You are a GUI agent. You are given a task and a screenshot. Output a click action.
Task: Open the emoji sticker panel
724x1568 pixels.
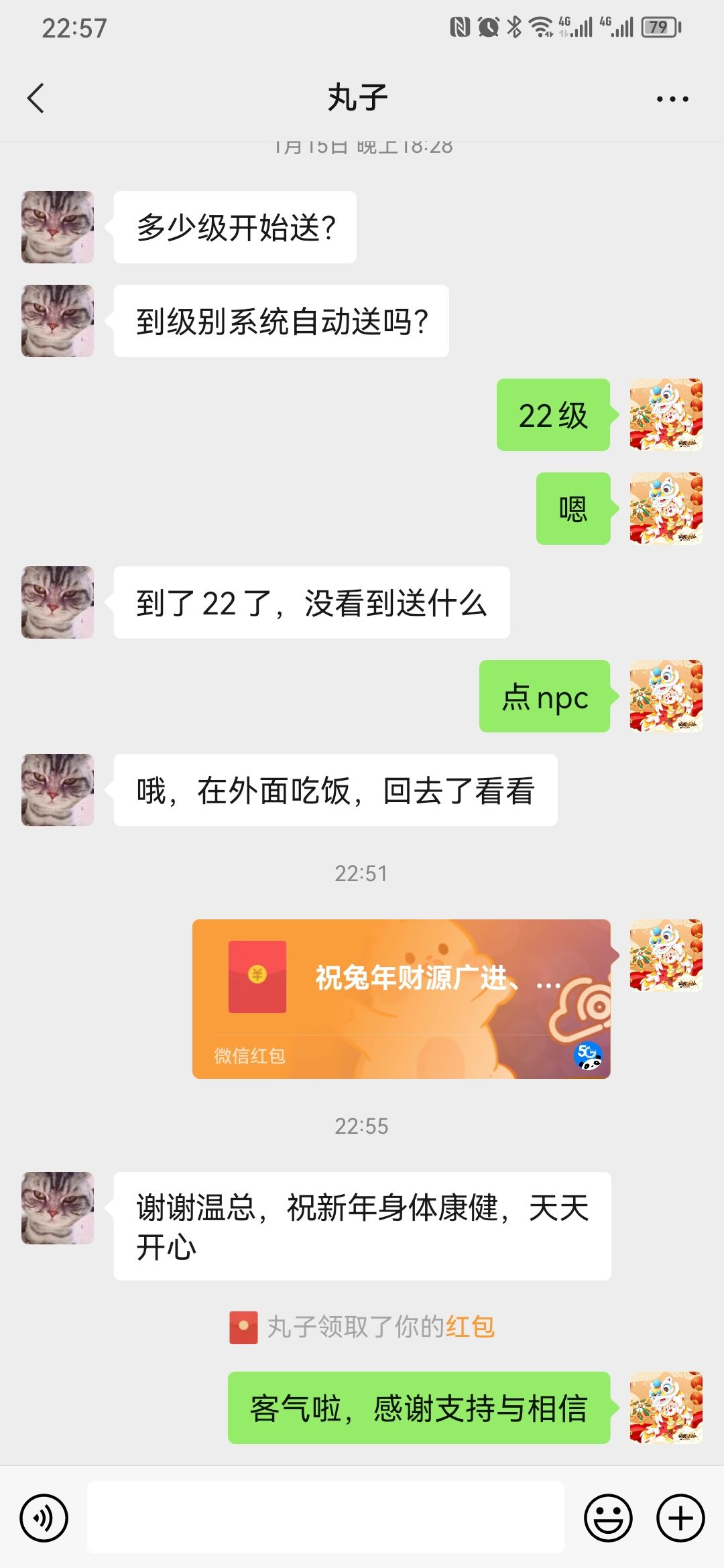(x=608, y=1518)
